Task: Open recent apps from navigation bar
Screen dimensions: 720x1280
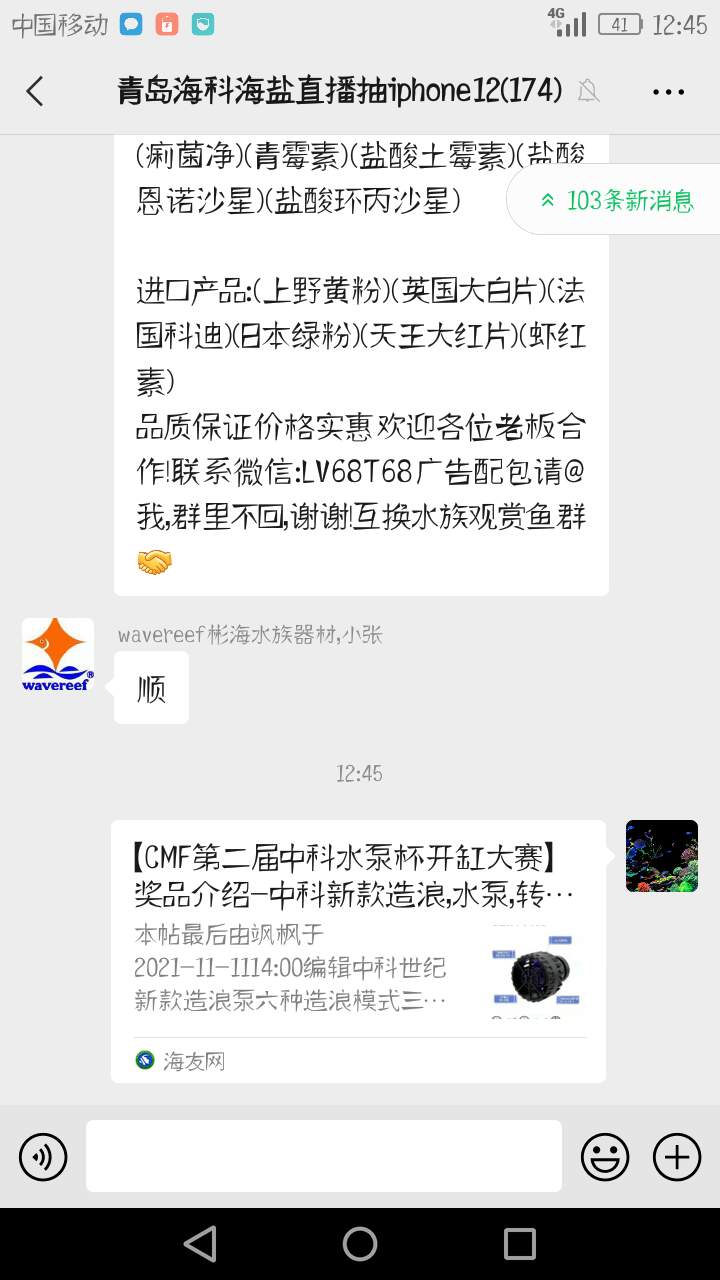Action: click(x=519, y=1244)
